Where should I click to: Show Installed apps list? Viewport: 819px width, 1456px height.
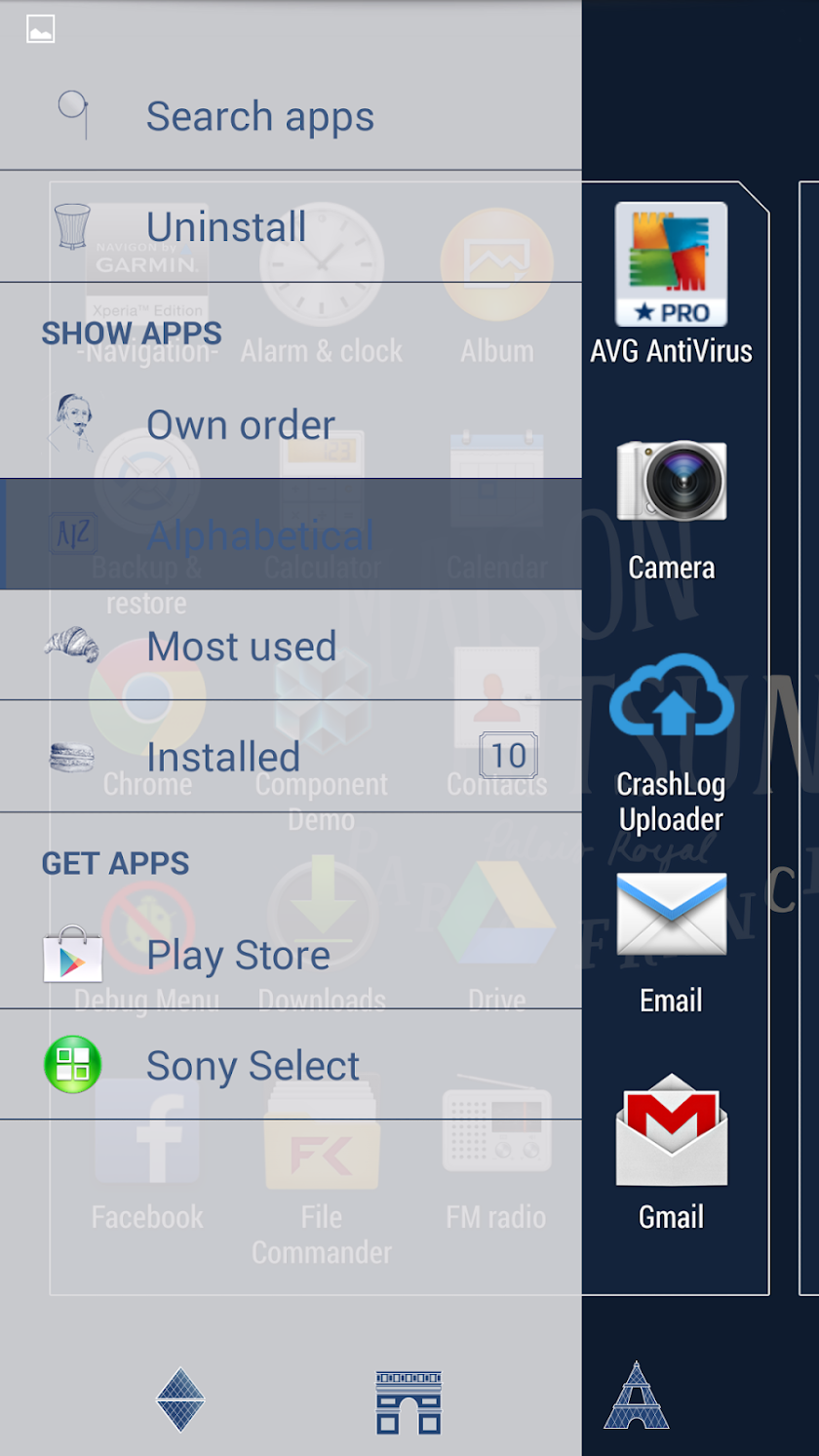[x=223, y=757]
